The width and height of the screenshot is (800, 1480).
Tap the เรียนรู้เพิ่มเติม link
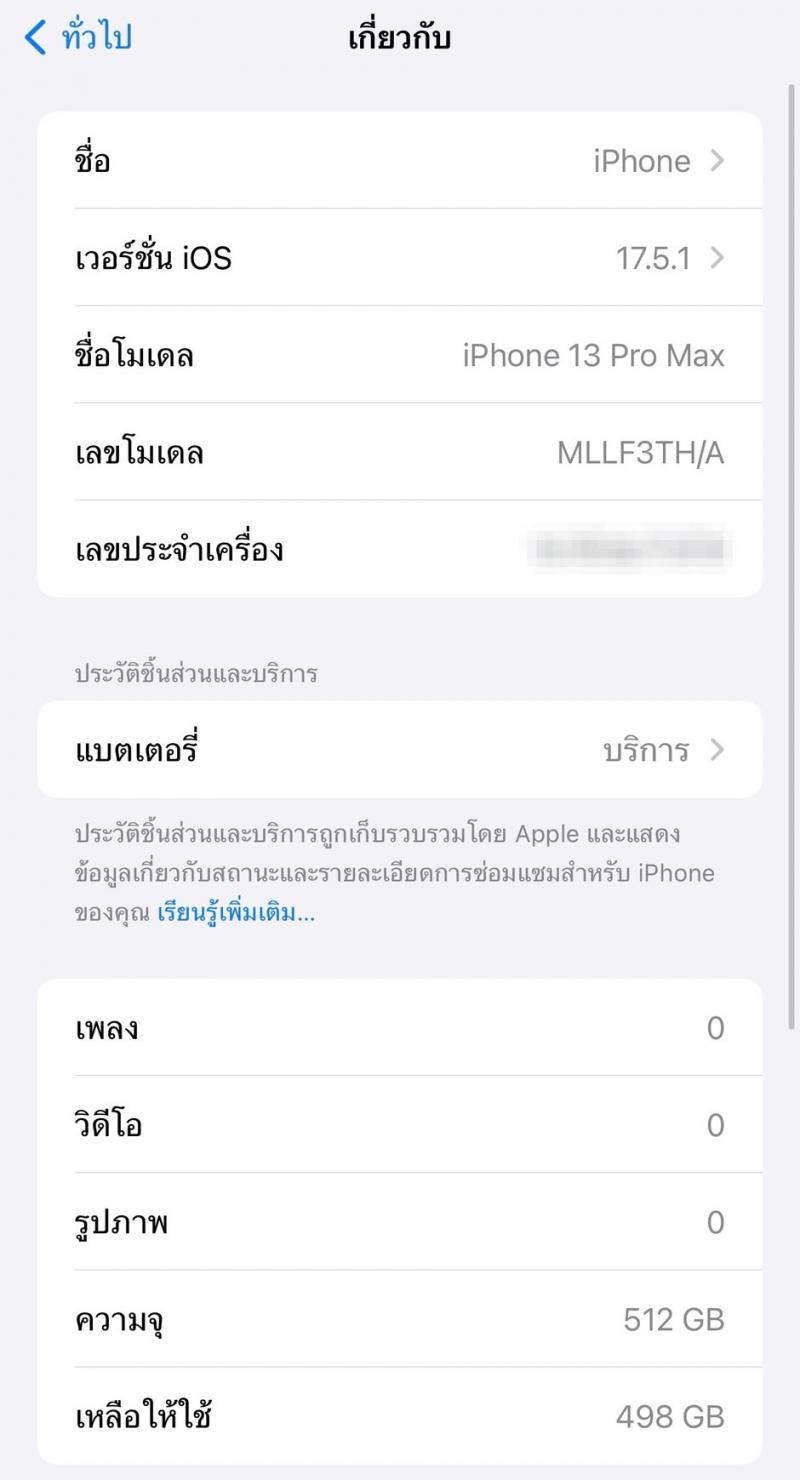pyautogui.click(x=236, y=913)
